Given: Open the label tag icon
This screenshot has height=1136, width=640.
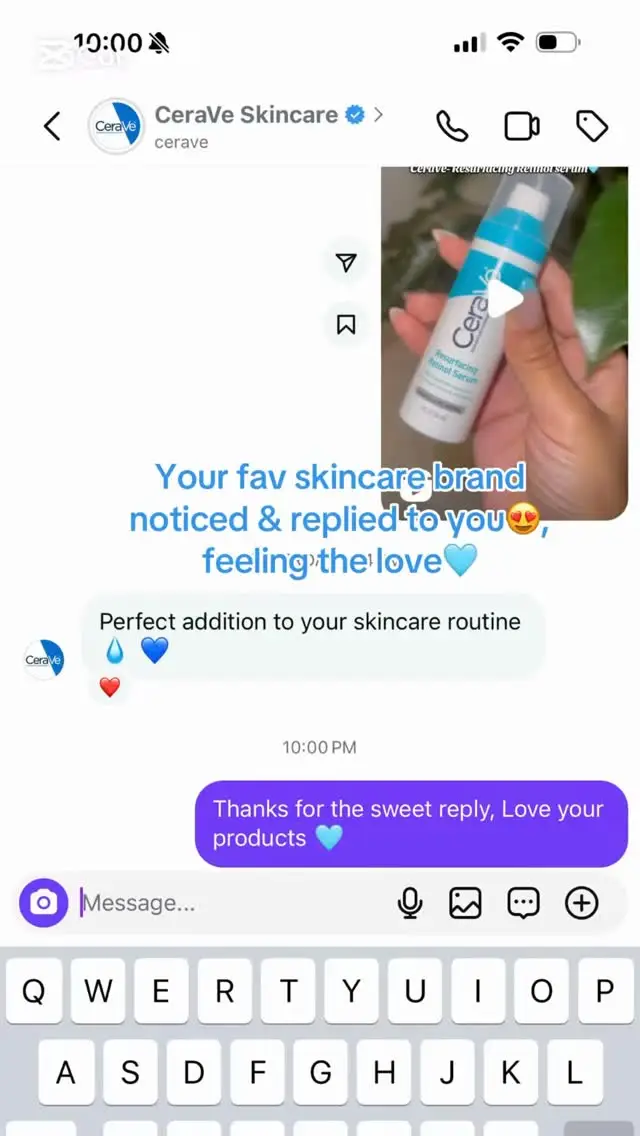Looking at the screenshot, I should pyautogui.click(x=591, y=127).
